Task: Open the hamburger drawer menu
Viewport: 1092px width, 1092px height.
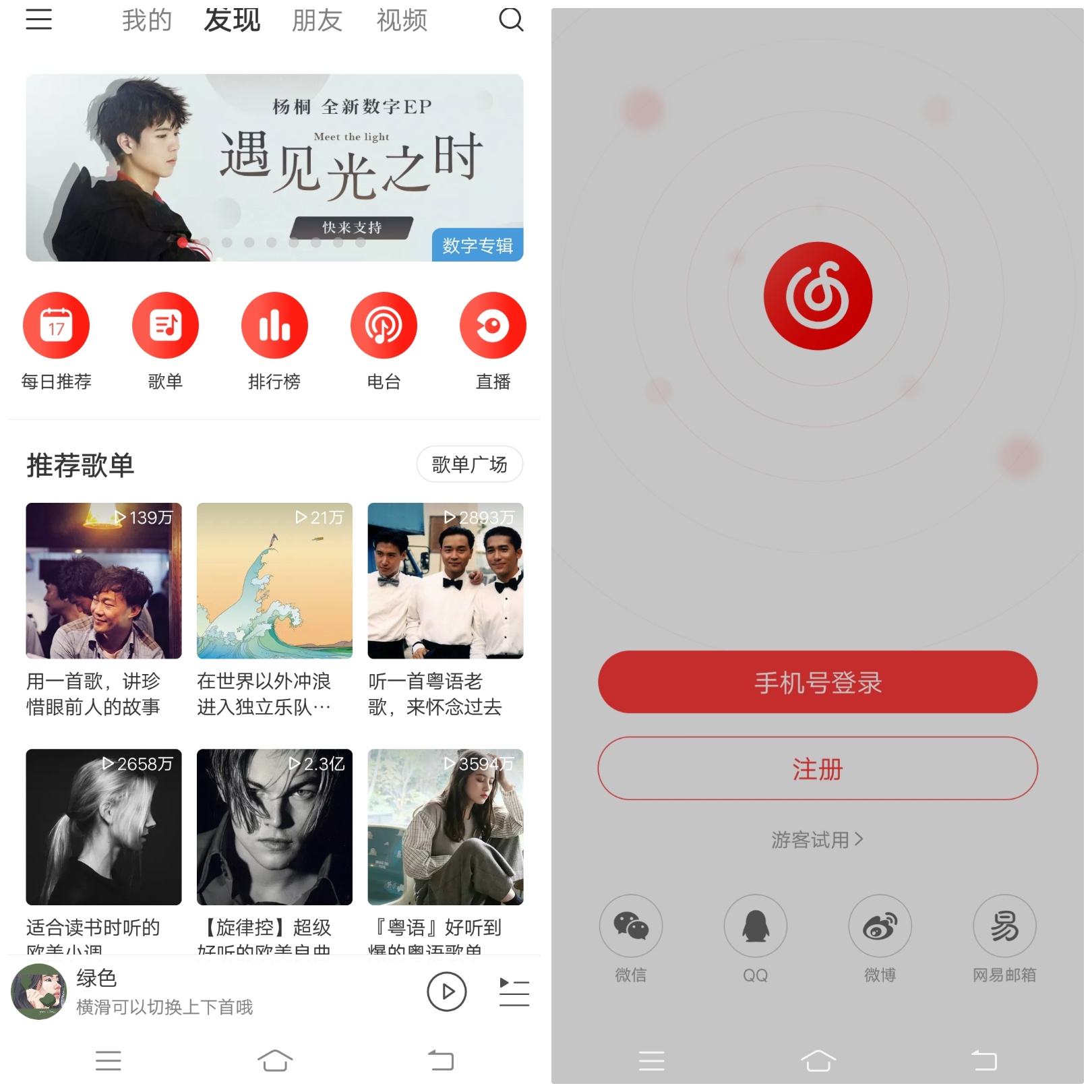Action: pos(38,20)
